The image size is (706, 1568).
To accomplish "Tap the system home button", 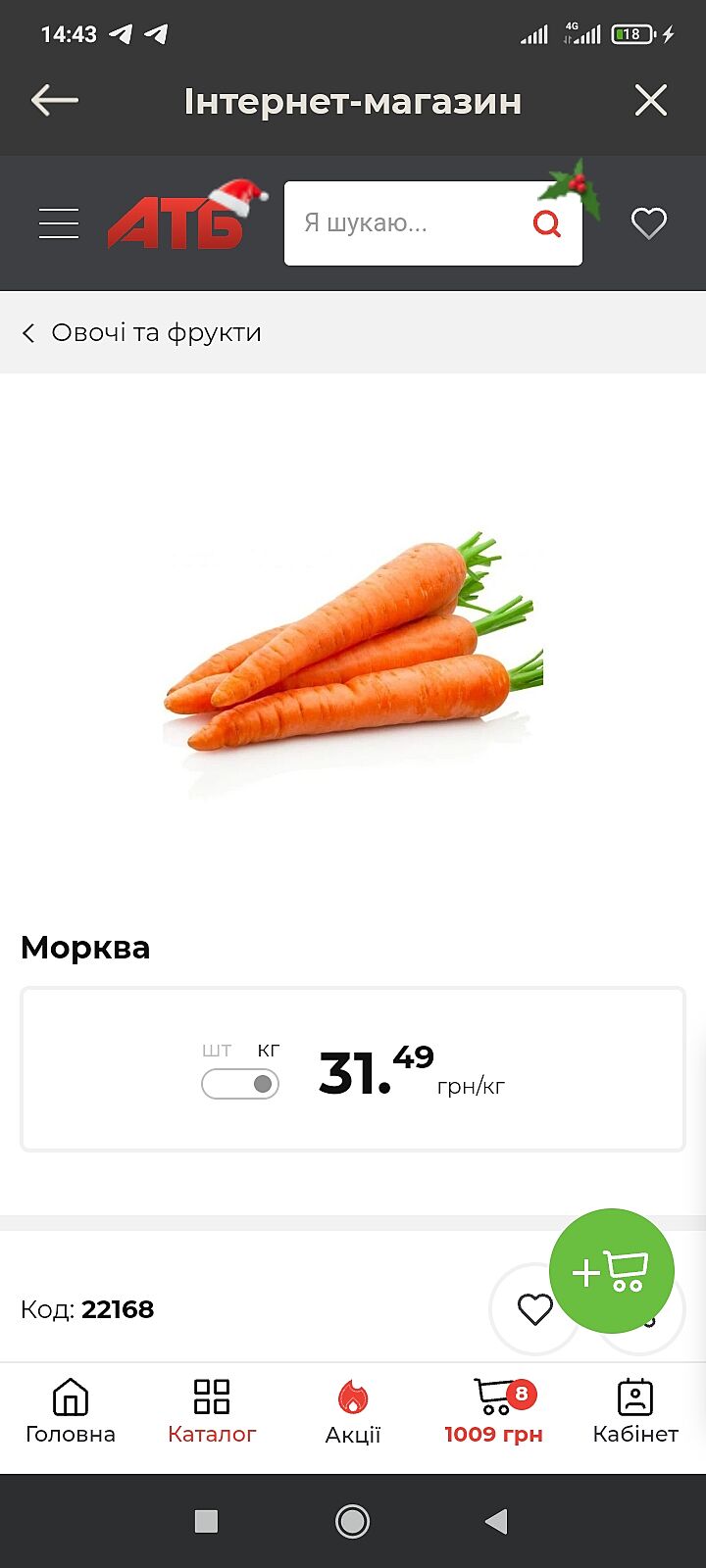I will point(353,1521).
